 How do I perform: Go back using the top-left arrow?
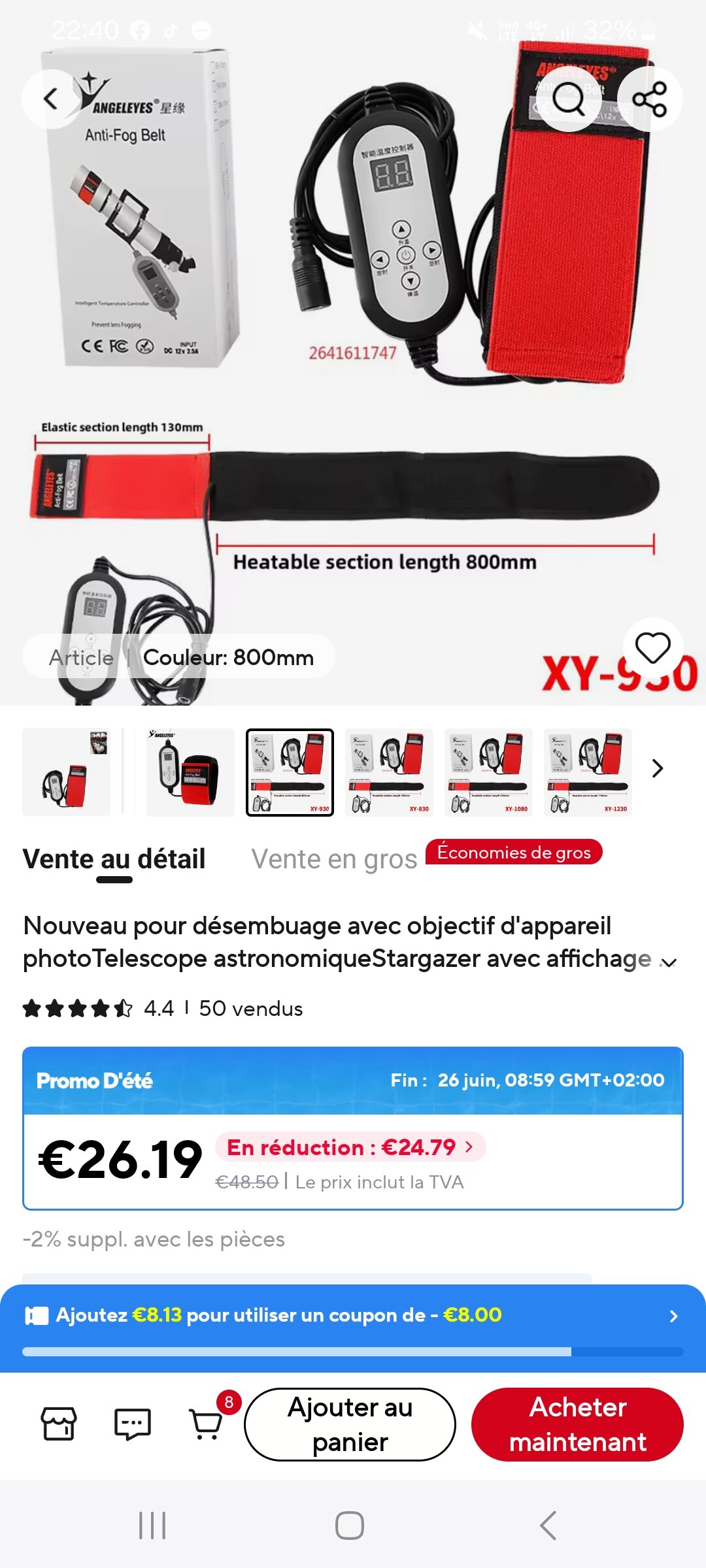pos(51,99)
